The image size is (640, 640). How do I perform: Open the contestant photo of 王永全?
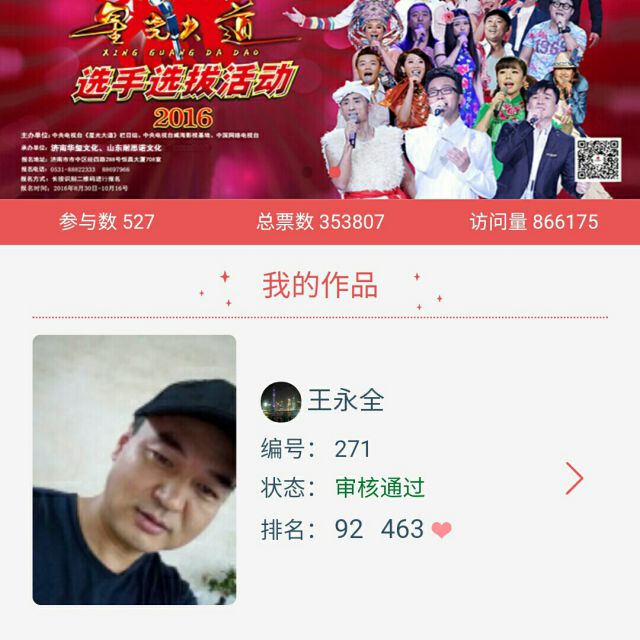tap(135, 470)
